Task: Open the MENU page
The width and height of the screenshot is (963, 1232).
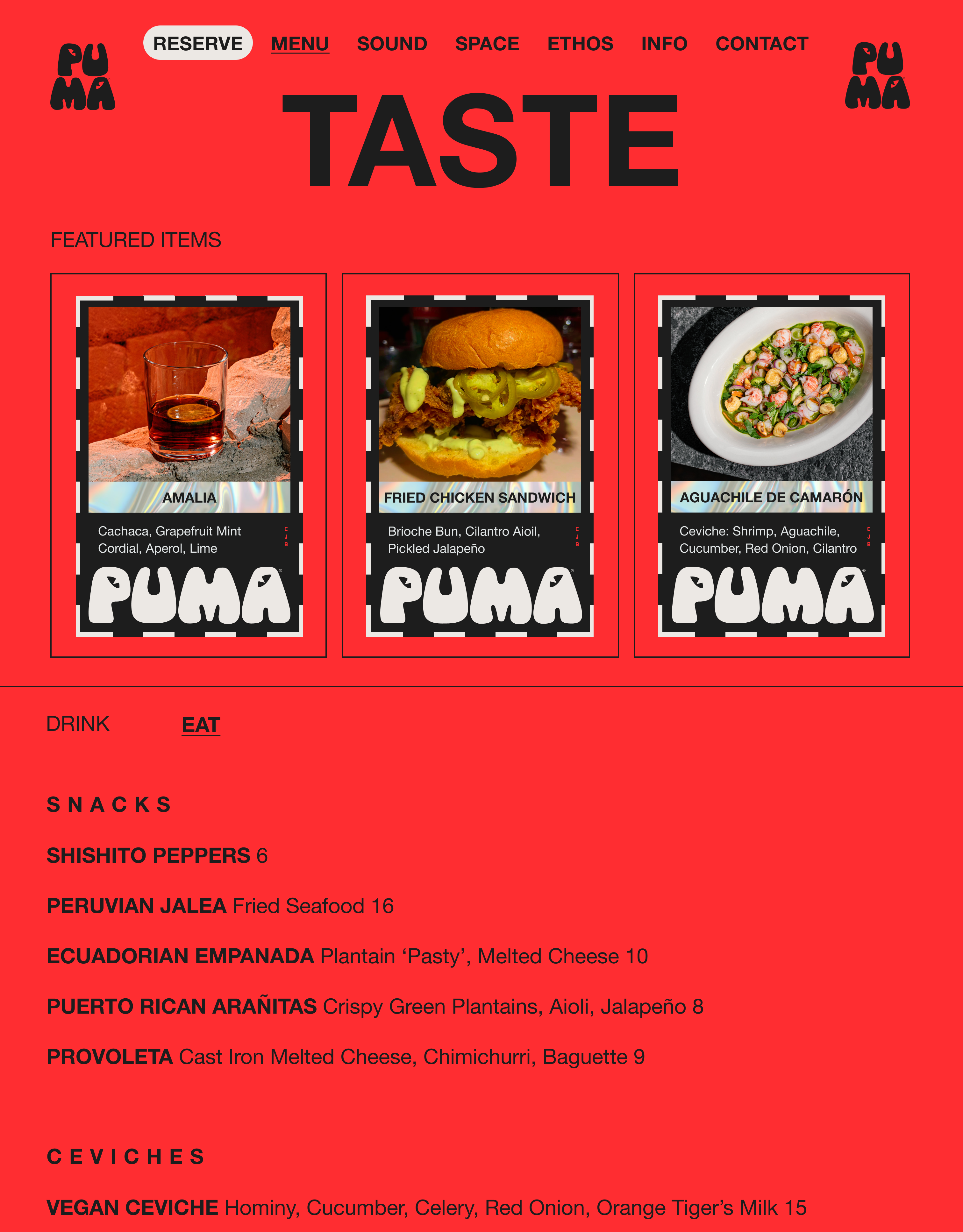Action: click(300, 44)
